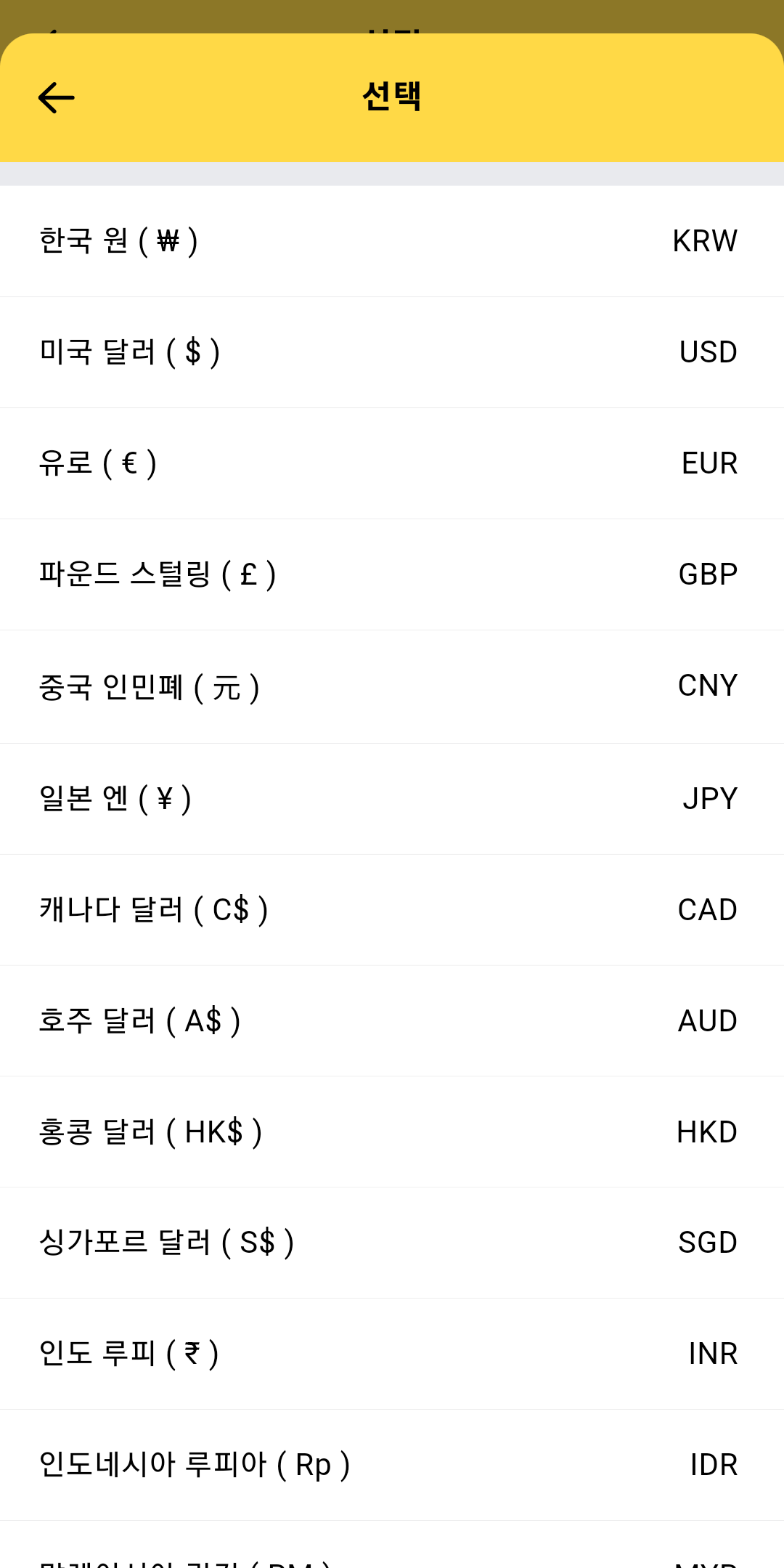Tap the KRW code label

click(x=703, y=240)
